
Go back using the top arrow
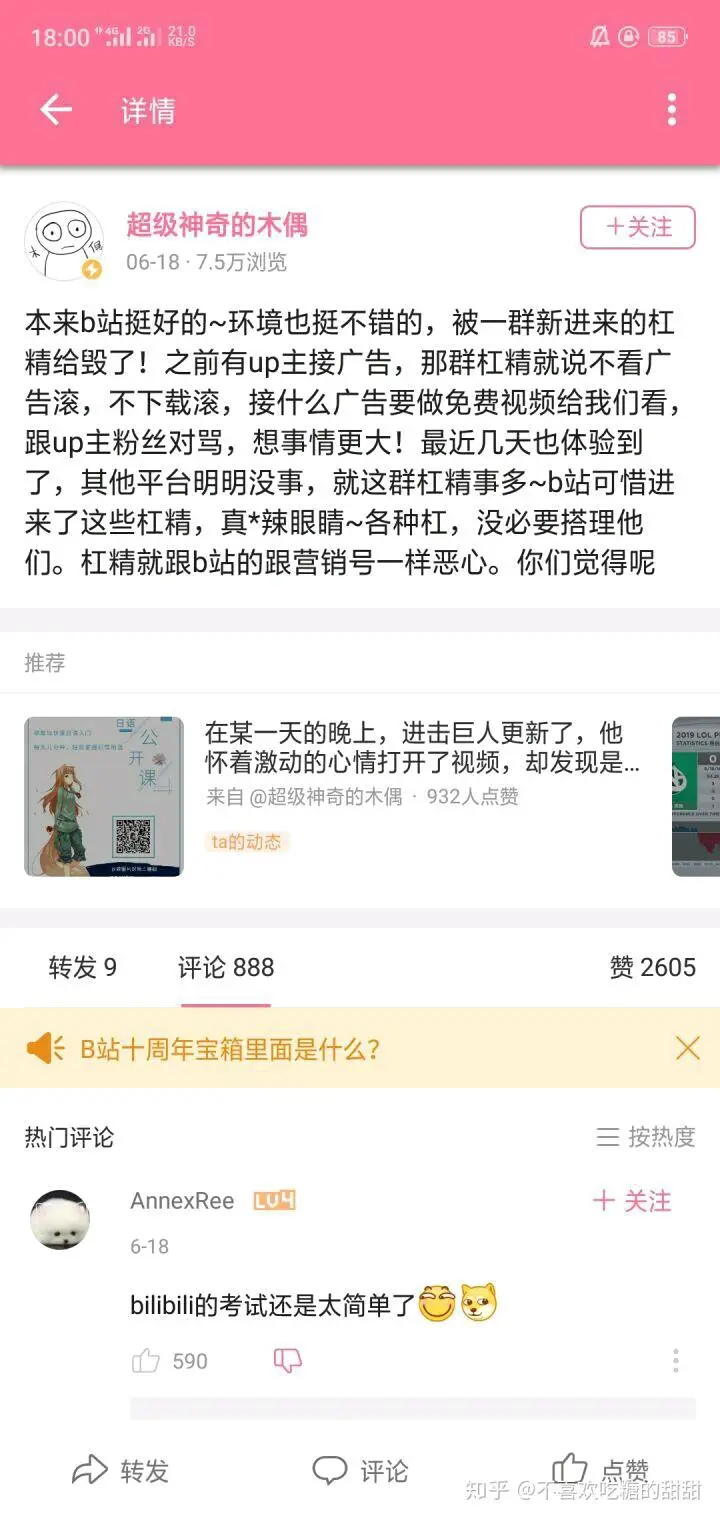tap(56, 110)
